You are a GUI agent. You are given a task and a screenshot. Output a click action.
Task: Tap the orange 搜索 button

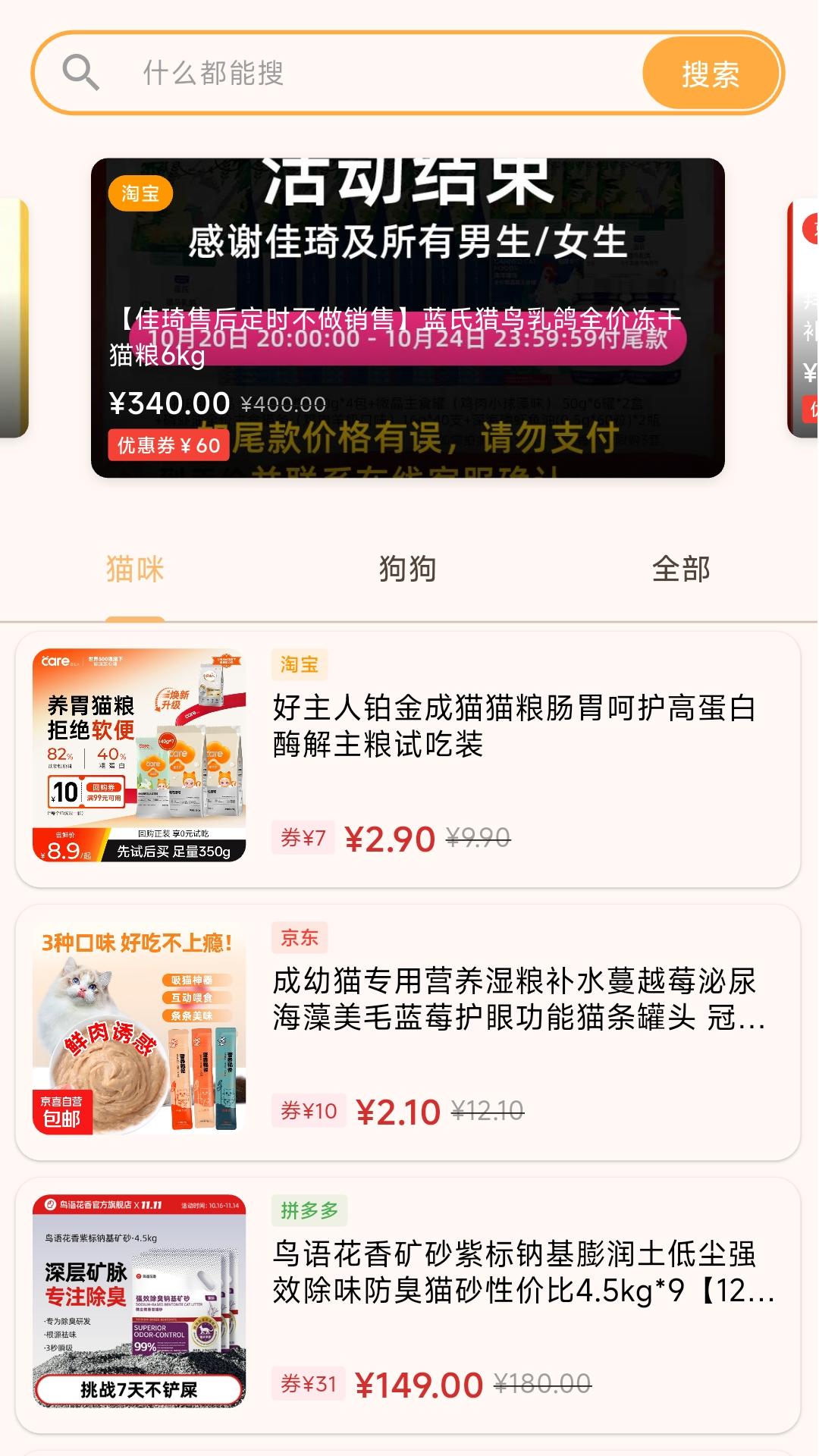[711, 74]
